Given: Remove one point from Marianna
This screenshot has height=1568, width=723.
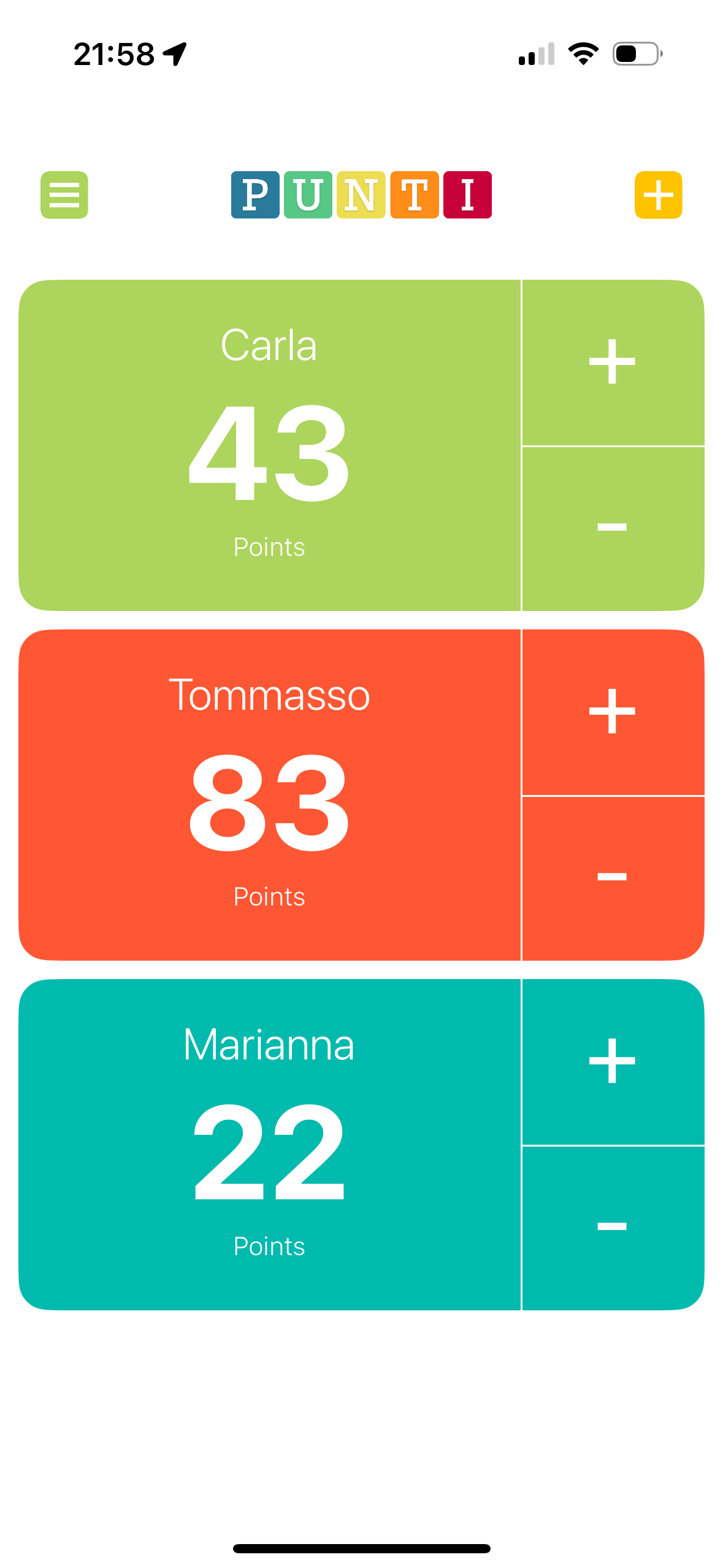Looking at the screenshot, I should tap(612, 1227).
